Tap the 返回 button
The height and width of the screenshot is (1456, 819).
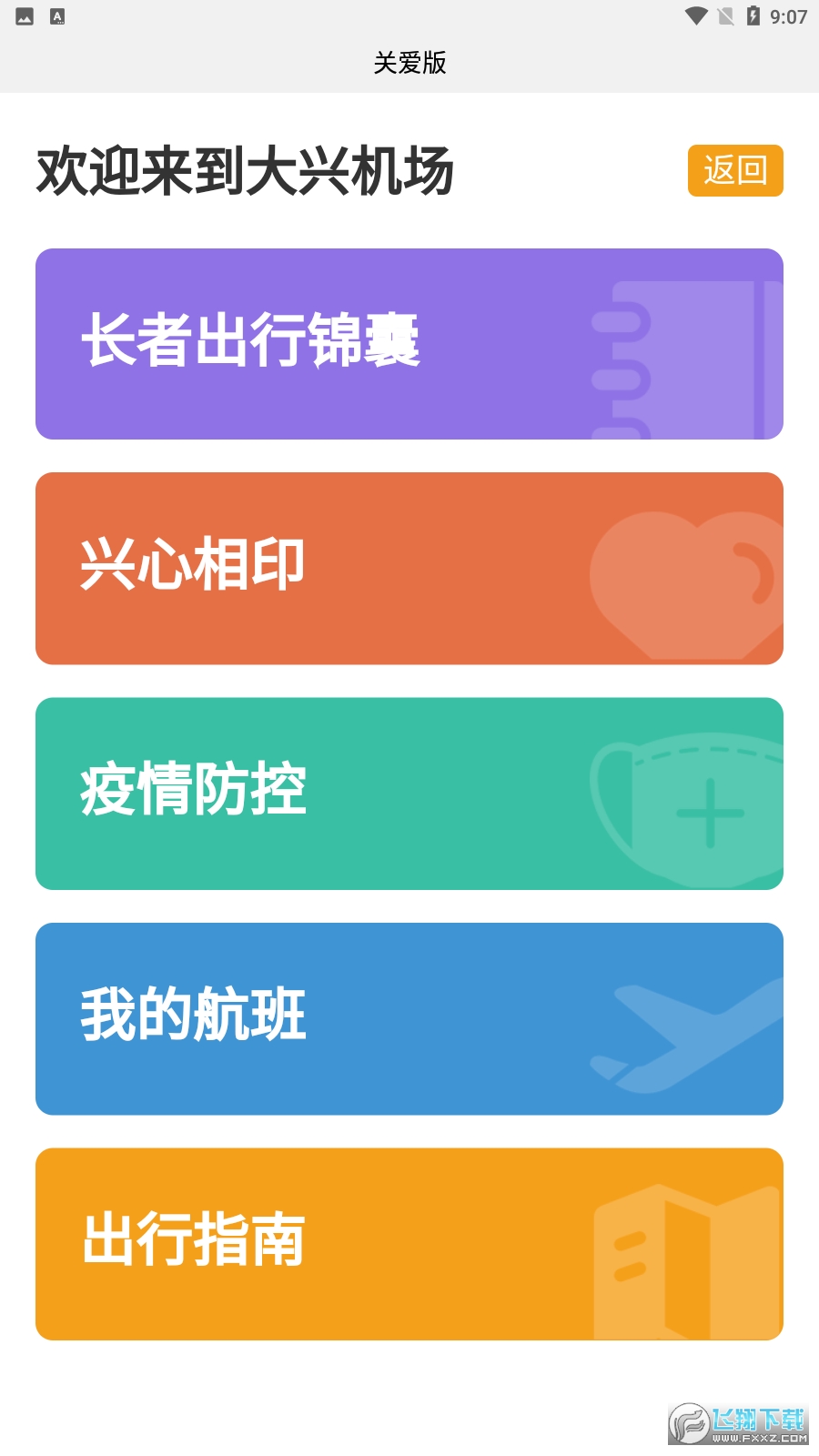point(734,170)
